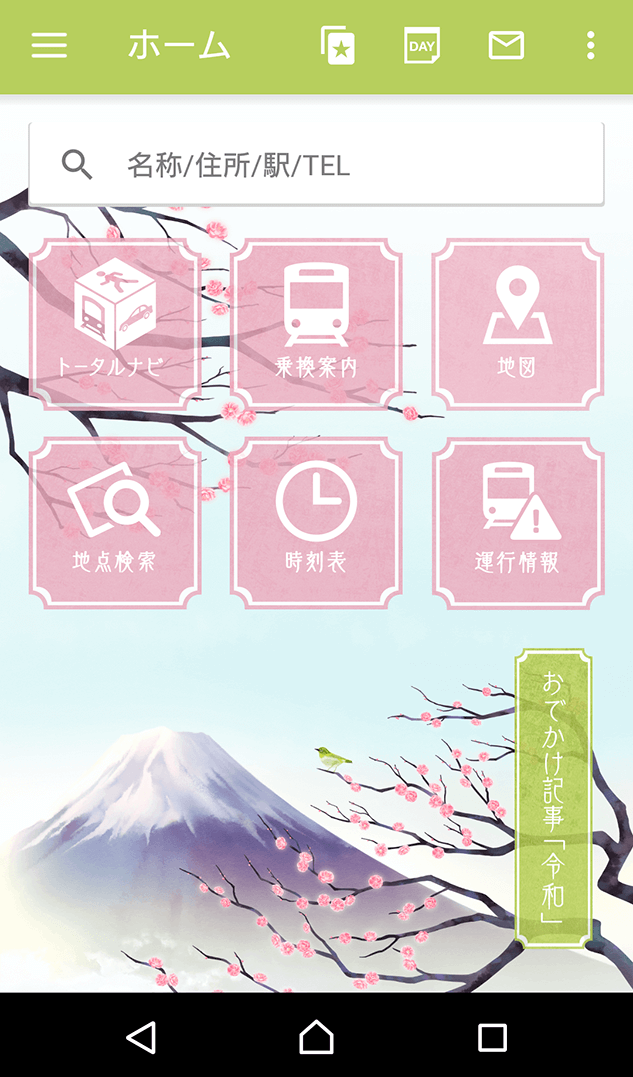Select 地点検索 spot search

(115, 523)
